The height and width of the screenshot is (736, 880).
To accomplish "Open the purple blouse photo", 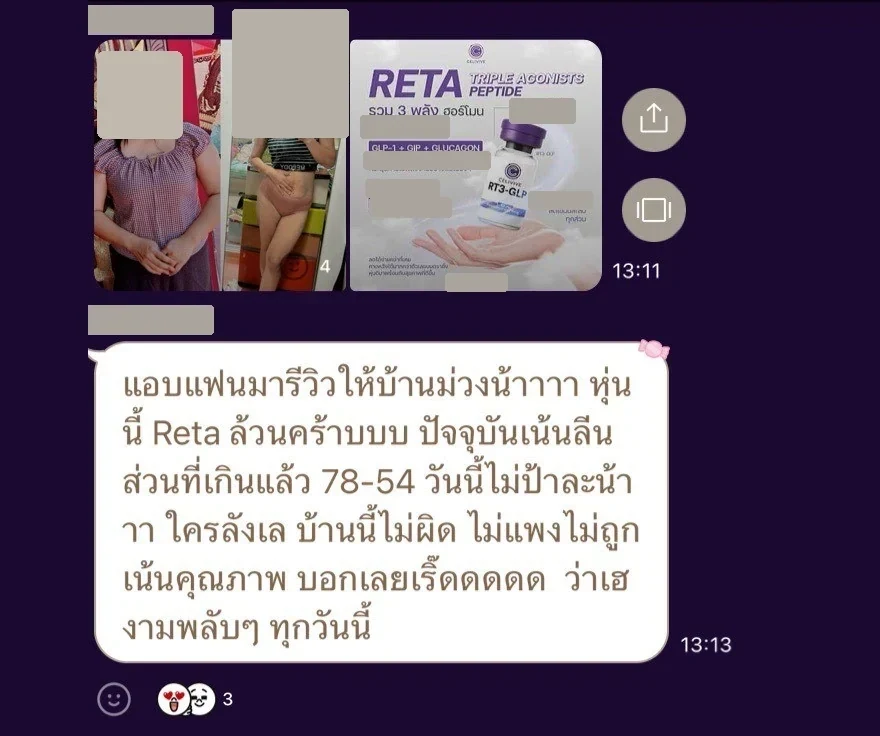I will (157, 165).
